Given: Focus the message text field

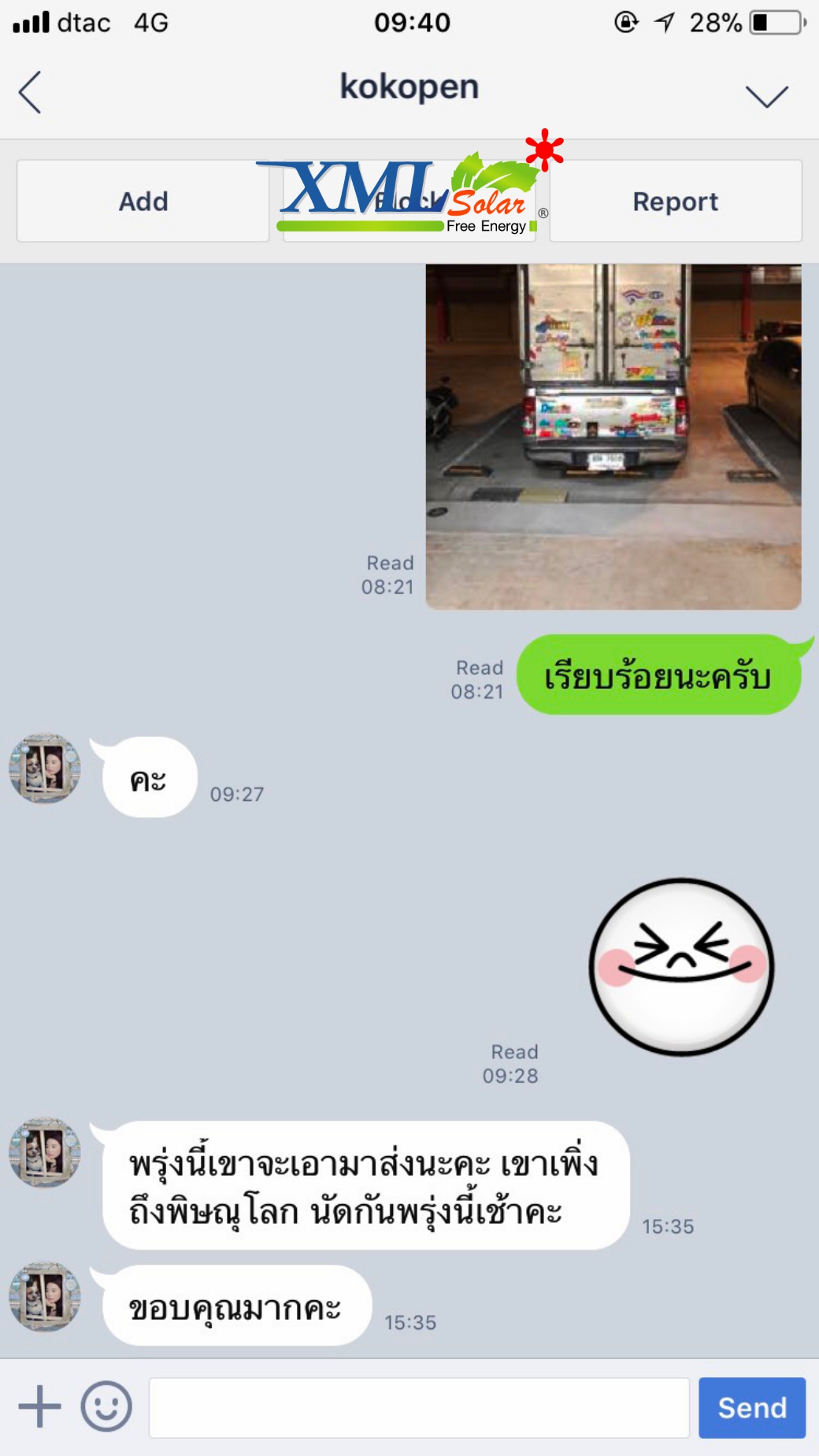Looking at the screenshot, I should tap(418, 1407).
